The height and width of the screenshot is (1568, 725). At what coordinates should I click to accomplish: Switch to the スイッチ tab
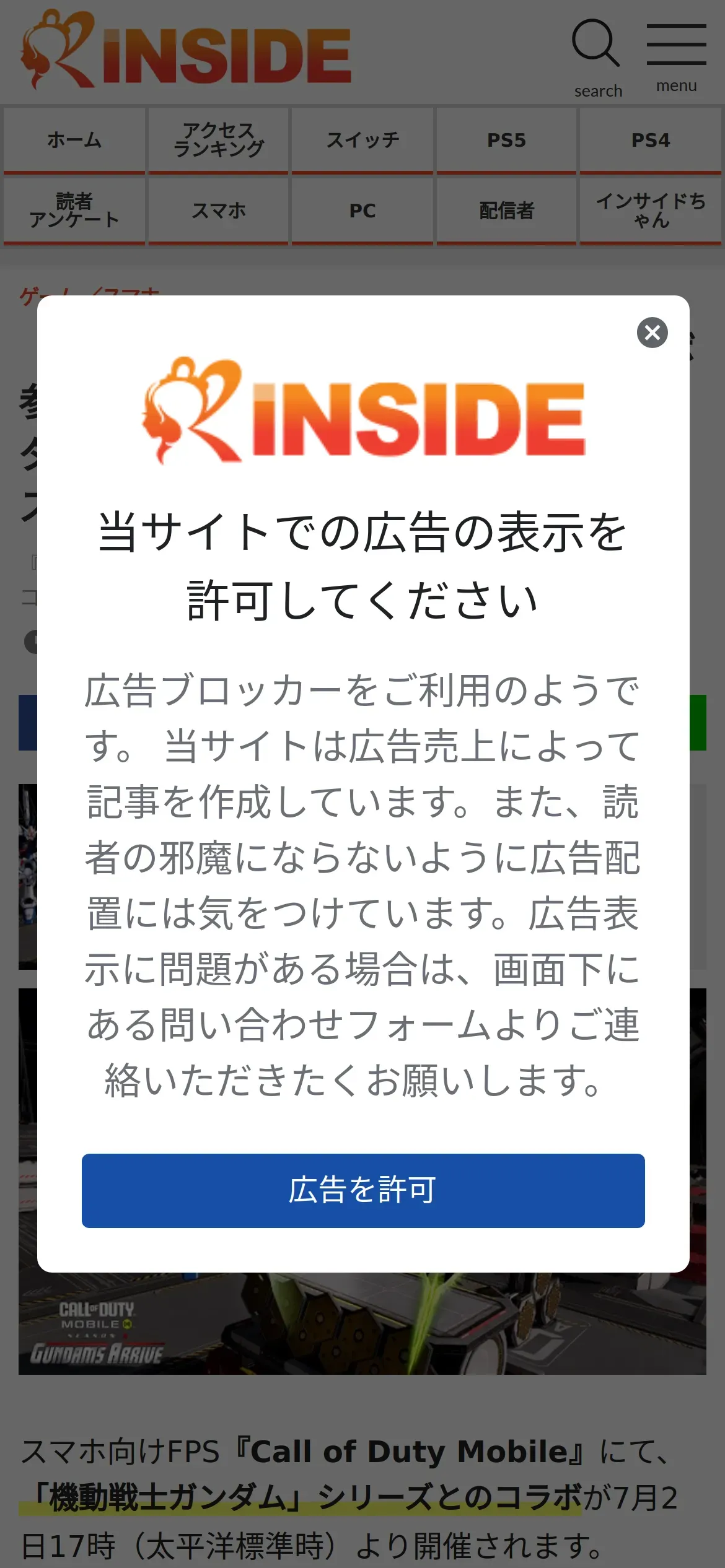[362, 141]
